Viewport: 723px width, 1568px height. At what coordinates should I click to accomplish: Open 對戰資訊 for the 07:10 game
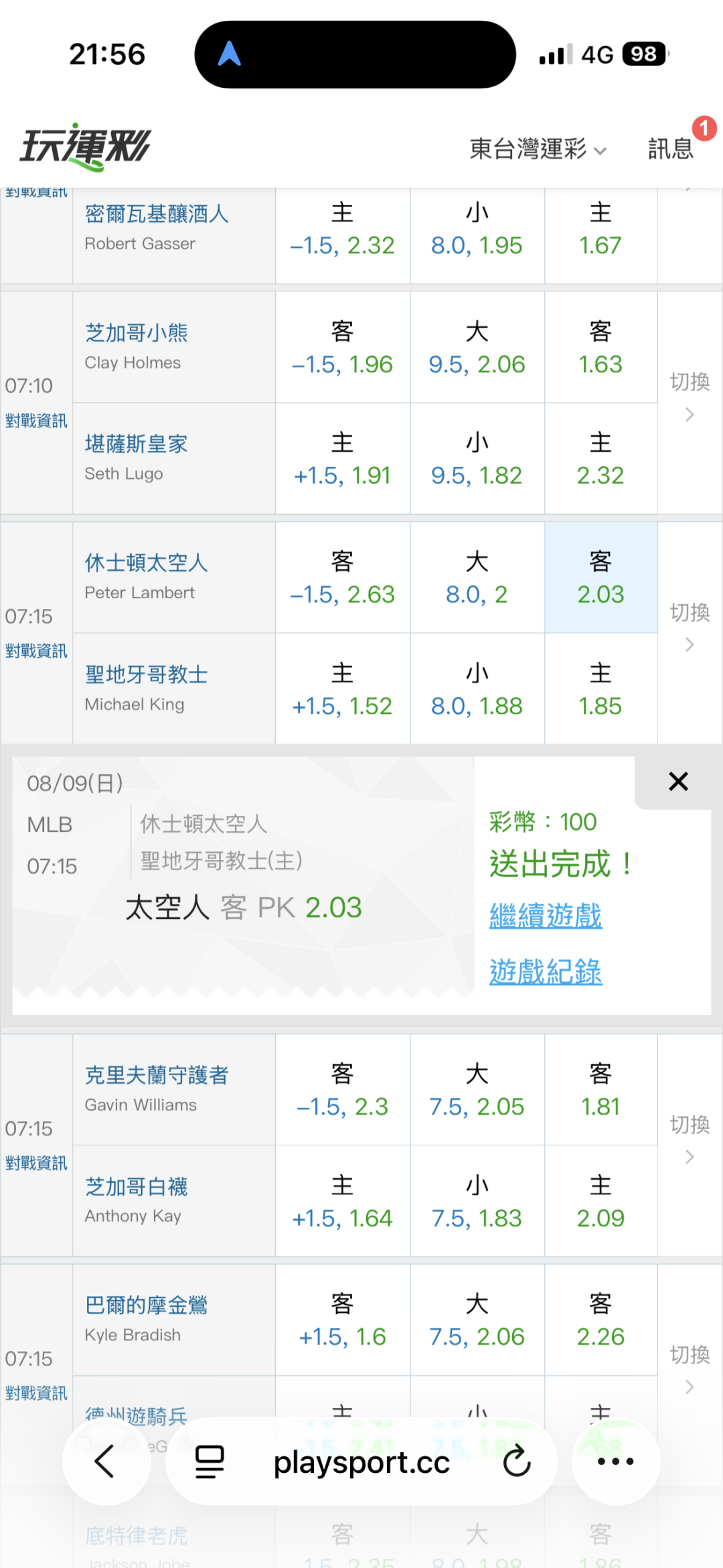point(36,421)
